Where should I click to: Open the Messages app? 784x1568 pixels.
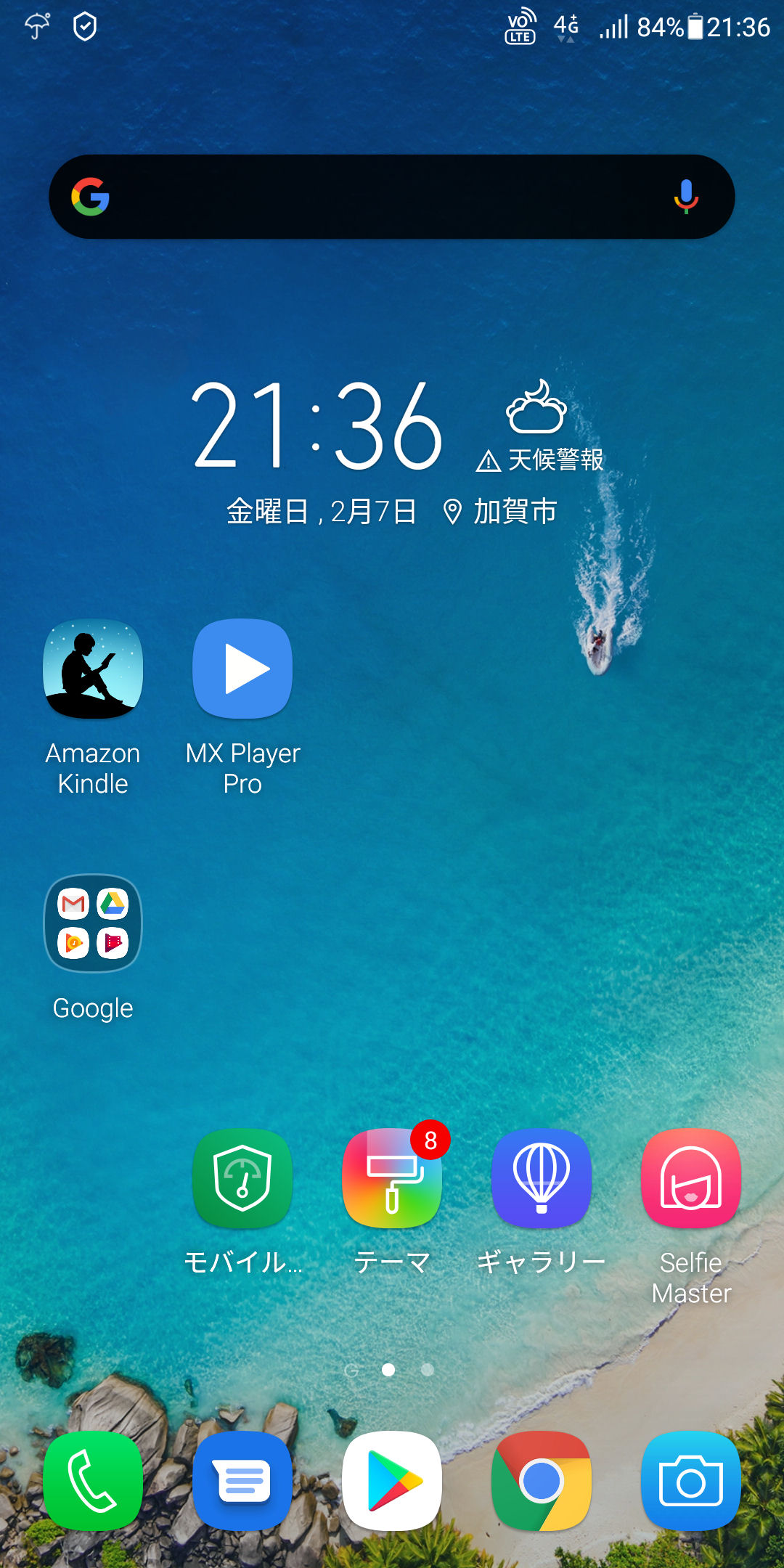(242, 1481)
